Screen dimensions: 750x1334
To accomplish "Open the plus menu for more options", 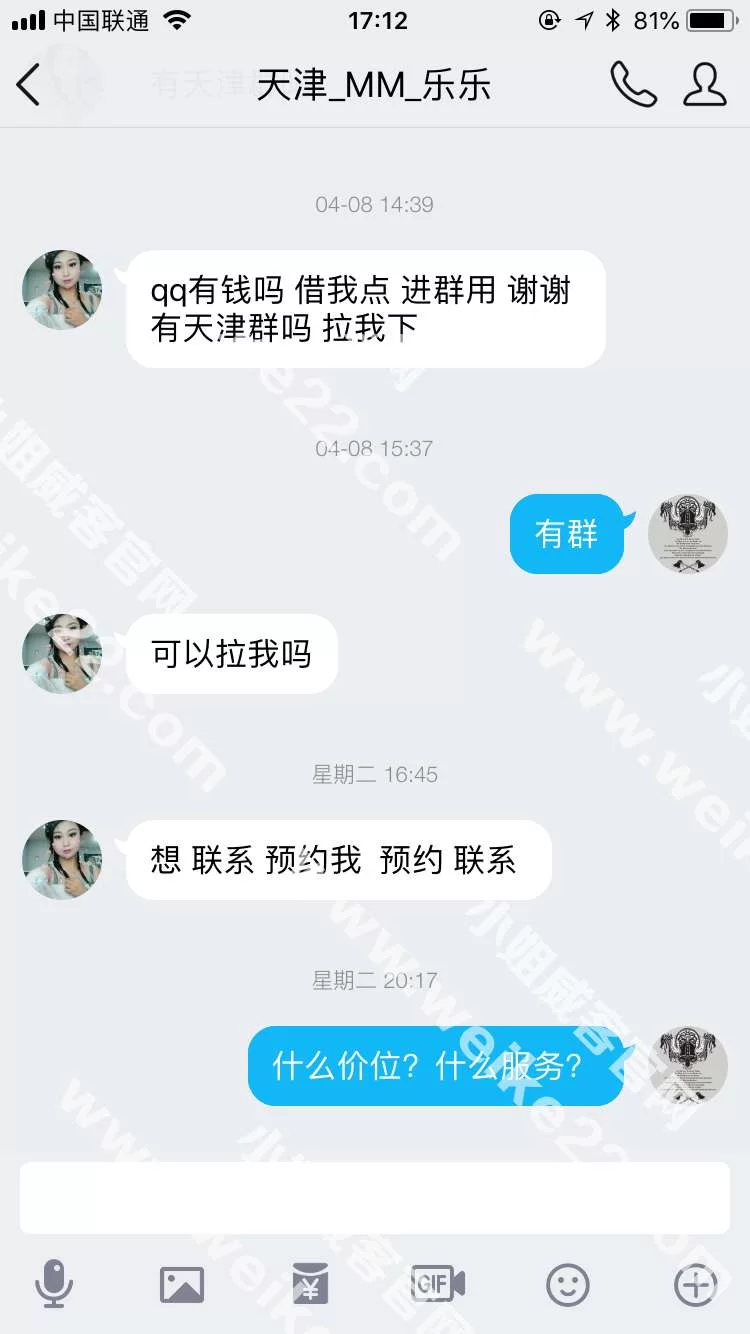I will 696,1284.
